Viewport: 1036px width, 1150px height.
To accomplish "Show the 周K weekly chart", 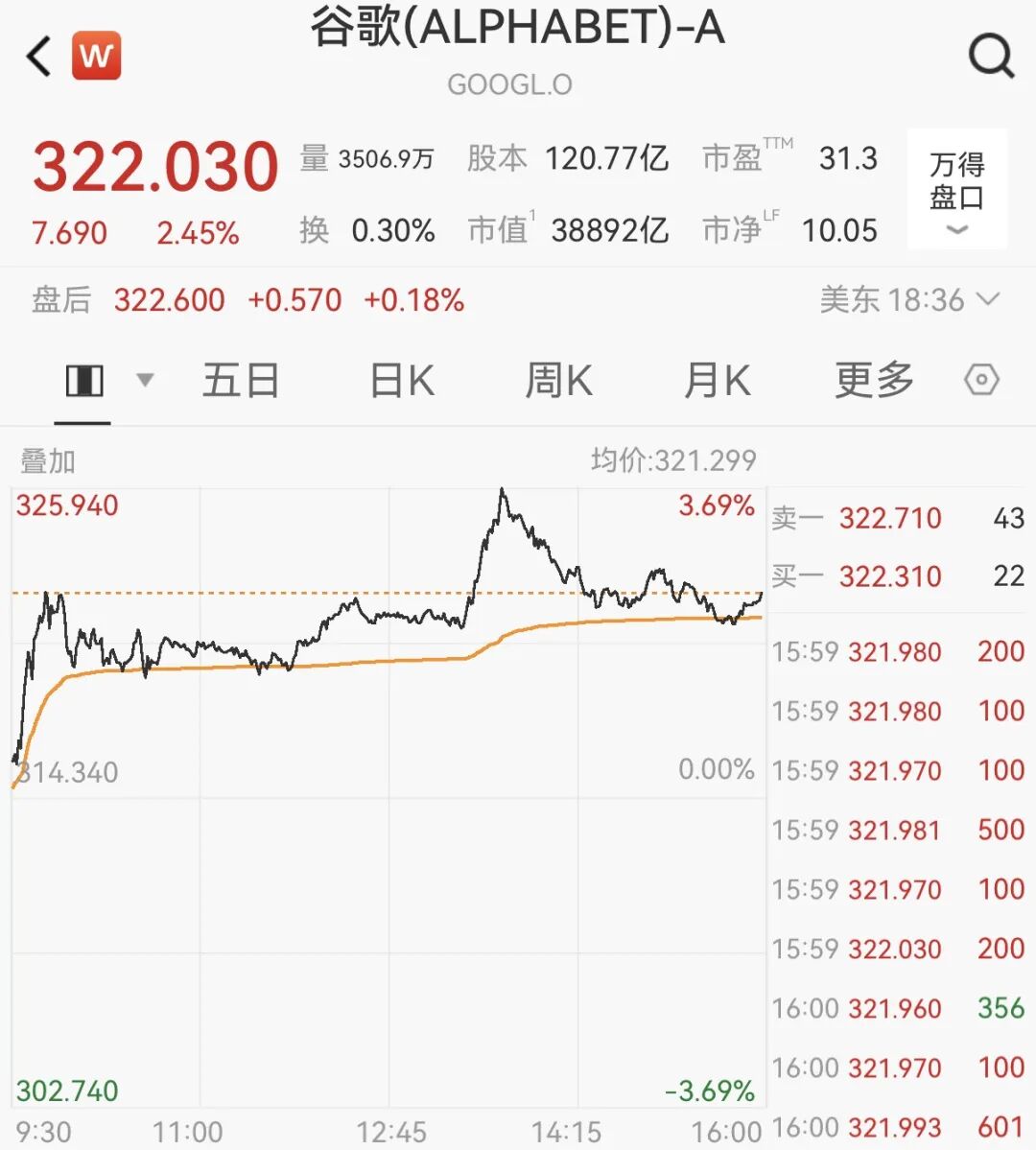I will click(558, 381).
